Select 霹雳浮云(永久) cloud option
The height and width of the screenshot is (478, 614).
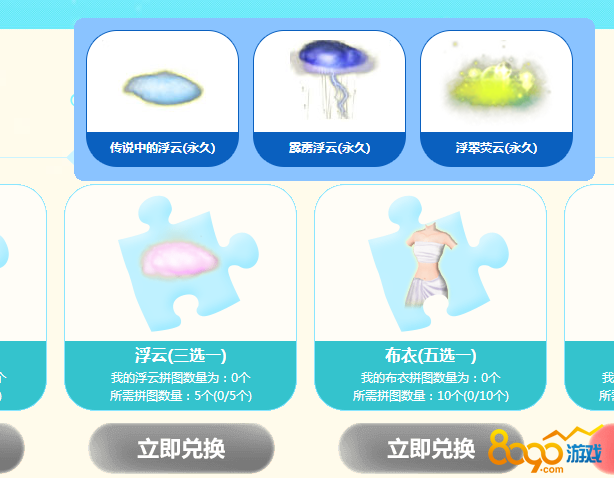(x=329, y=98)
